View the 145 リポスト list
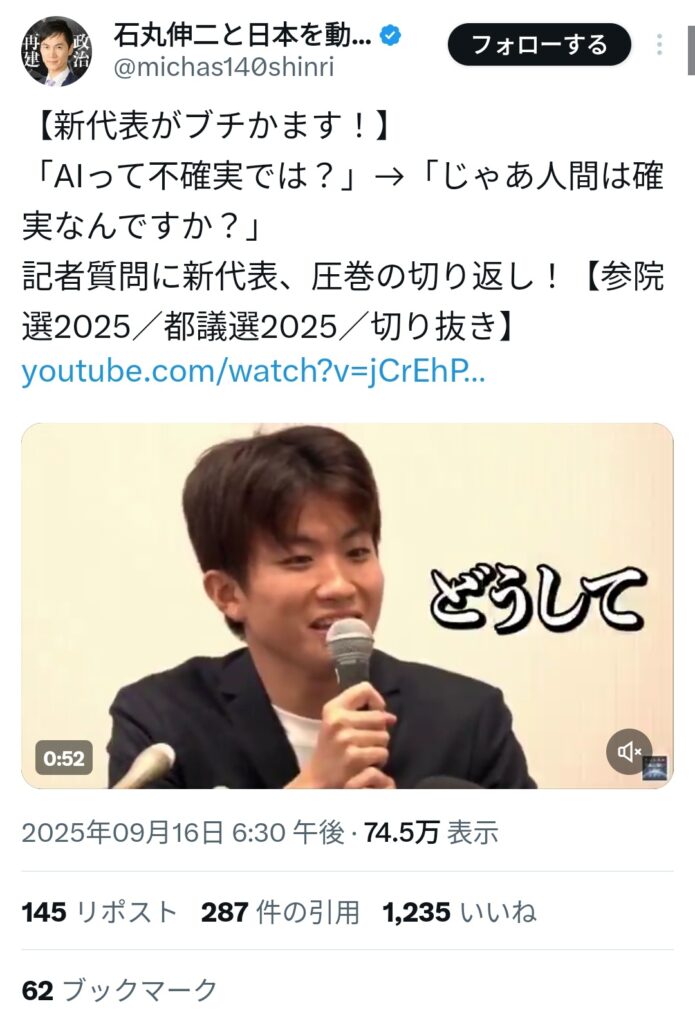This screenshot has width=695, height=1024. [99, 912]
